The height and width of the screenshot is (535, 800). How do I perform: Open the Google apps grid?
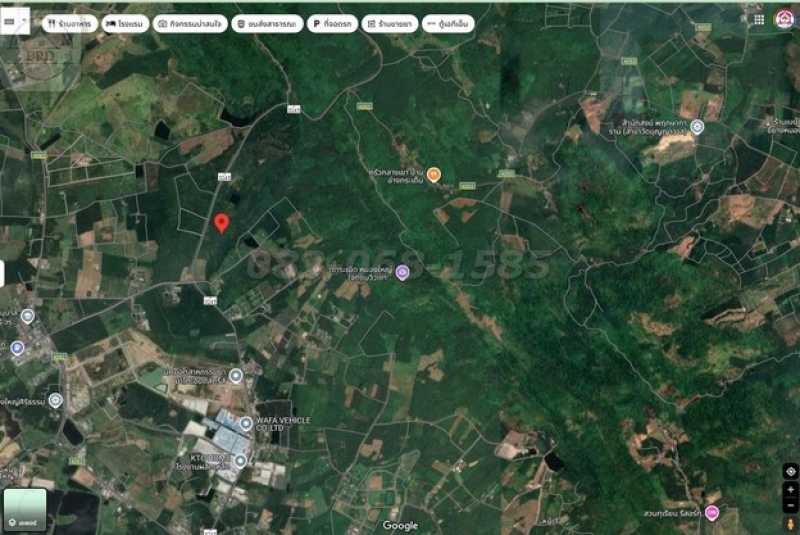point(760,19)
